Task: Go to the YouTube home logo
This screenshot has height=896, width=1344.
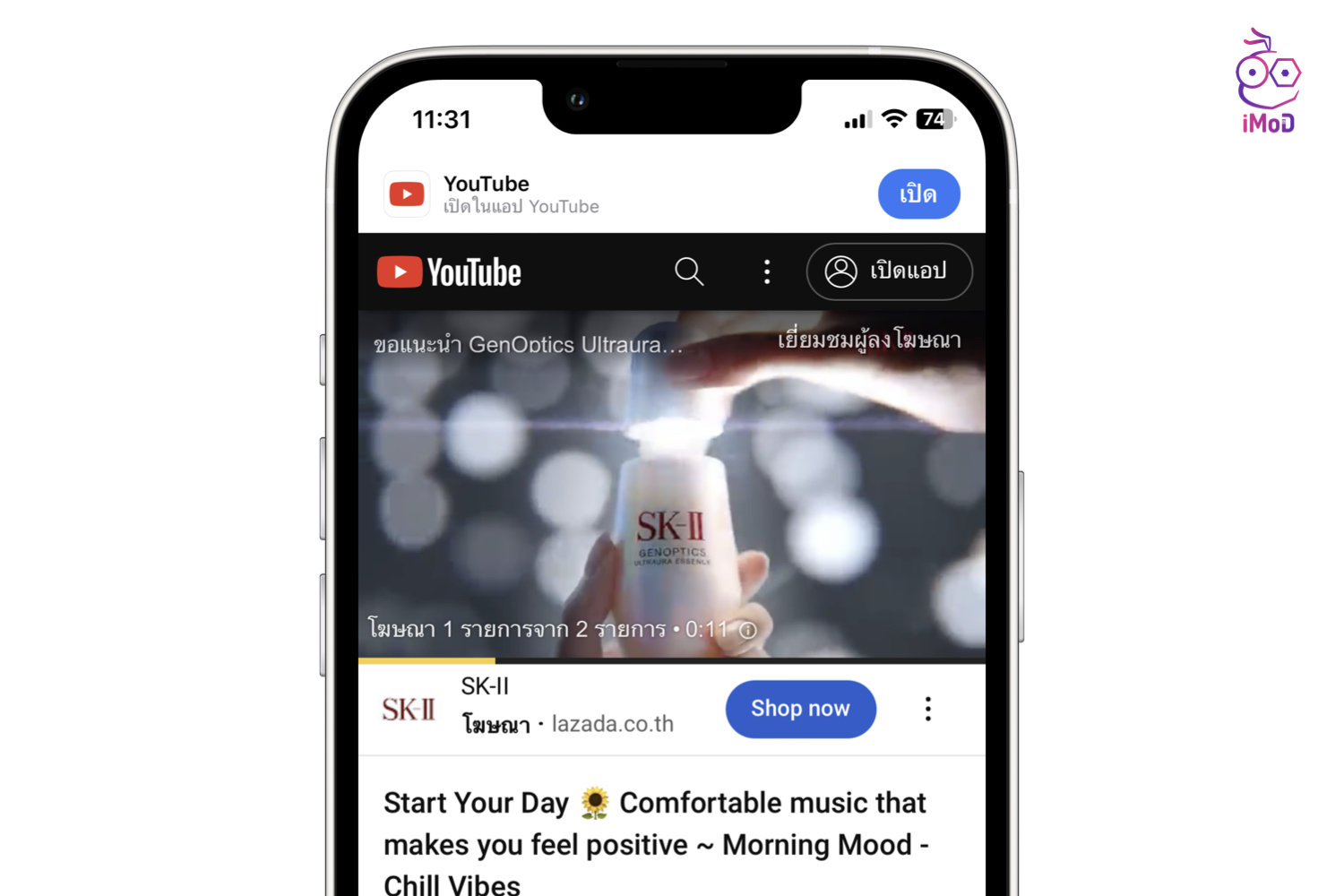Action: (x=449, y=272)
